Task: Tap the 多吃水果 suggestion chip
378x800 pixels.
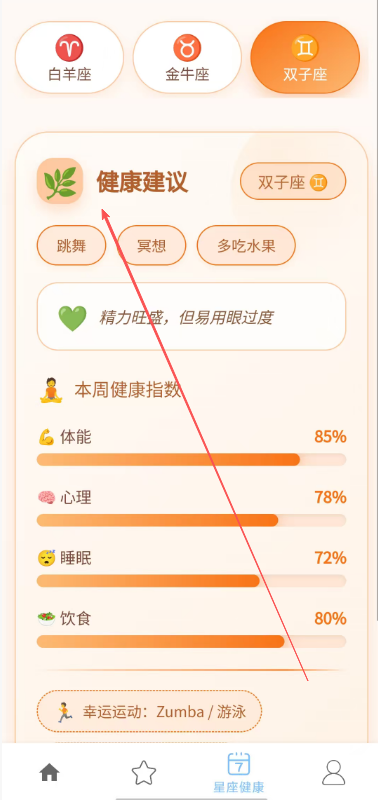Action: [246, 245]
